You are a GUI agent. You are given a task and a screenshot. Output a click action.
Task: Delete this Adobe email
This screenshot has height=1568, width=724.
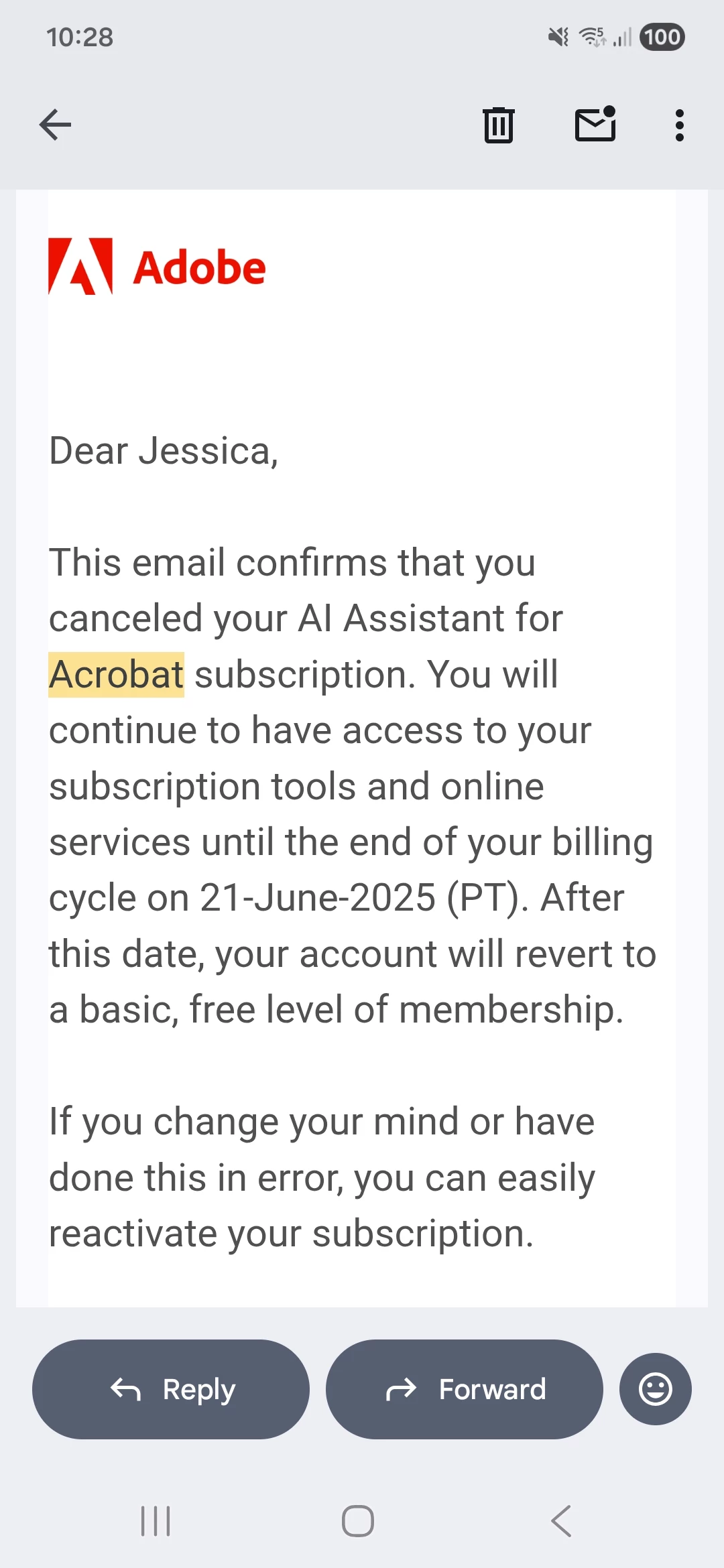click(499, 125)
